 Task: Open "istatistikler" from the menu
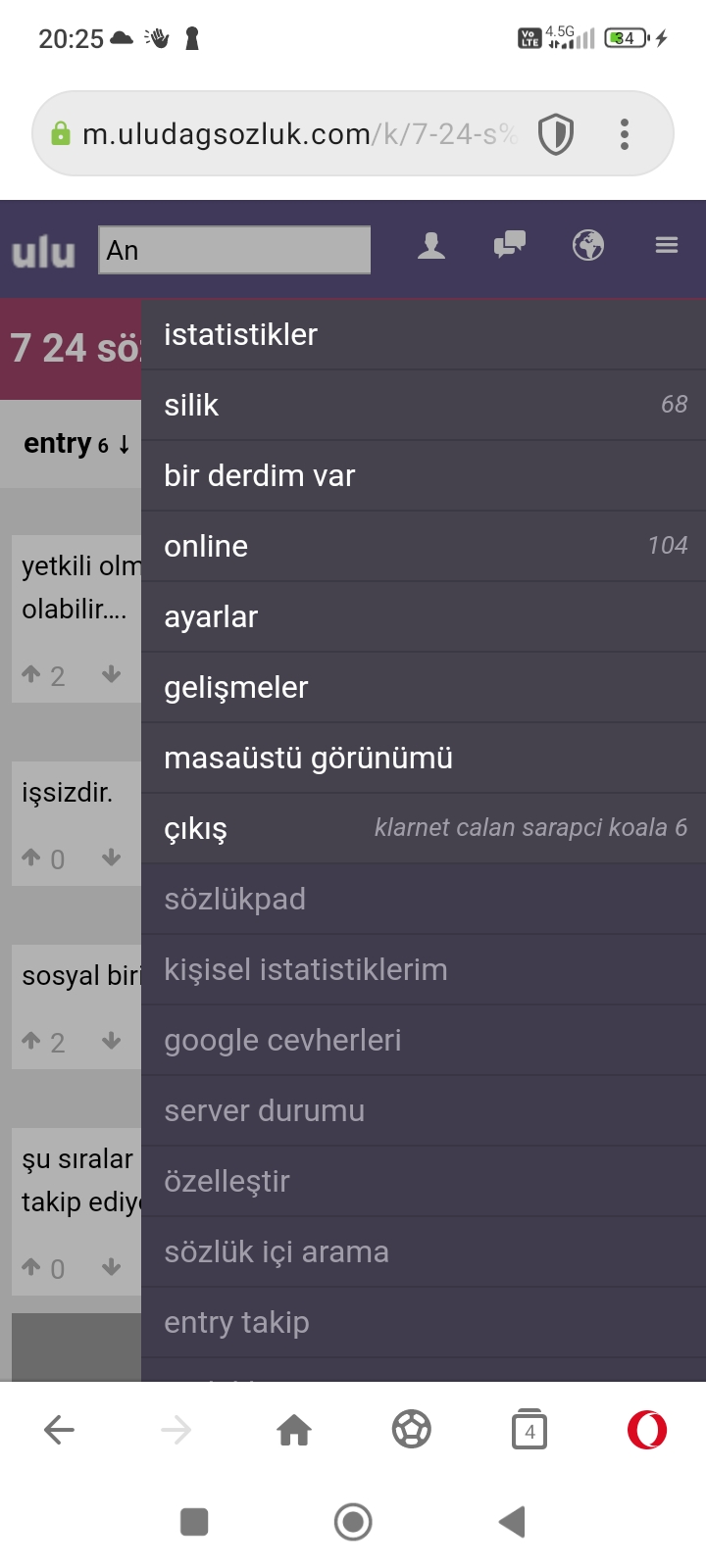[241, 335]
